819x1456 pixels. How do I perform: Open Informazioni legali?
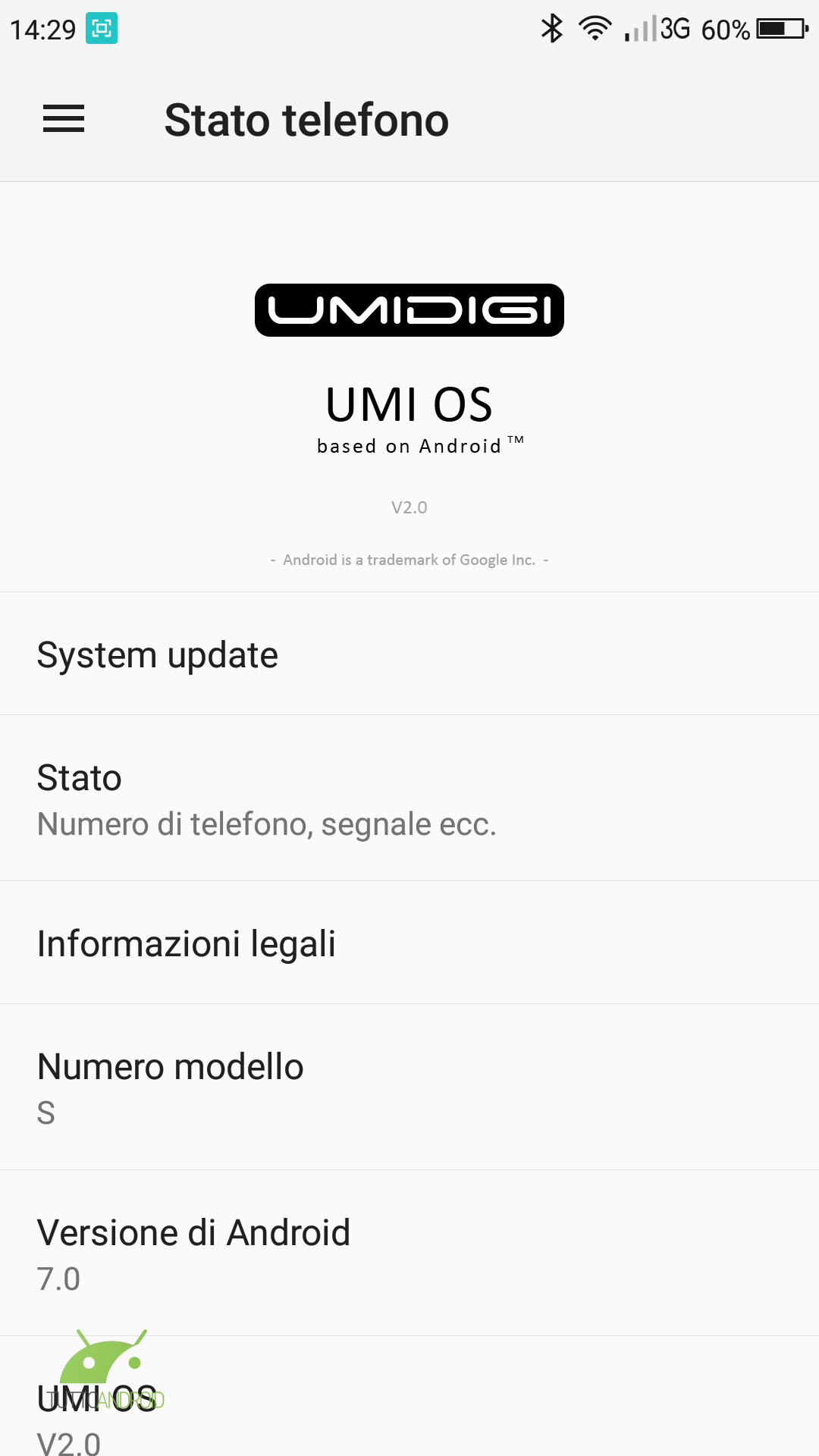(x=409, y=943)
